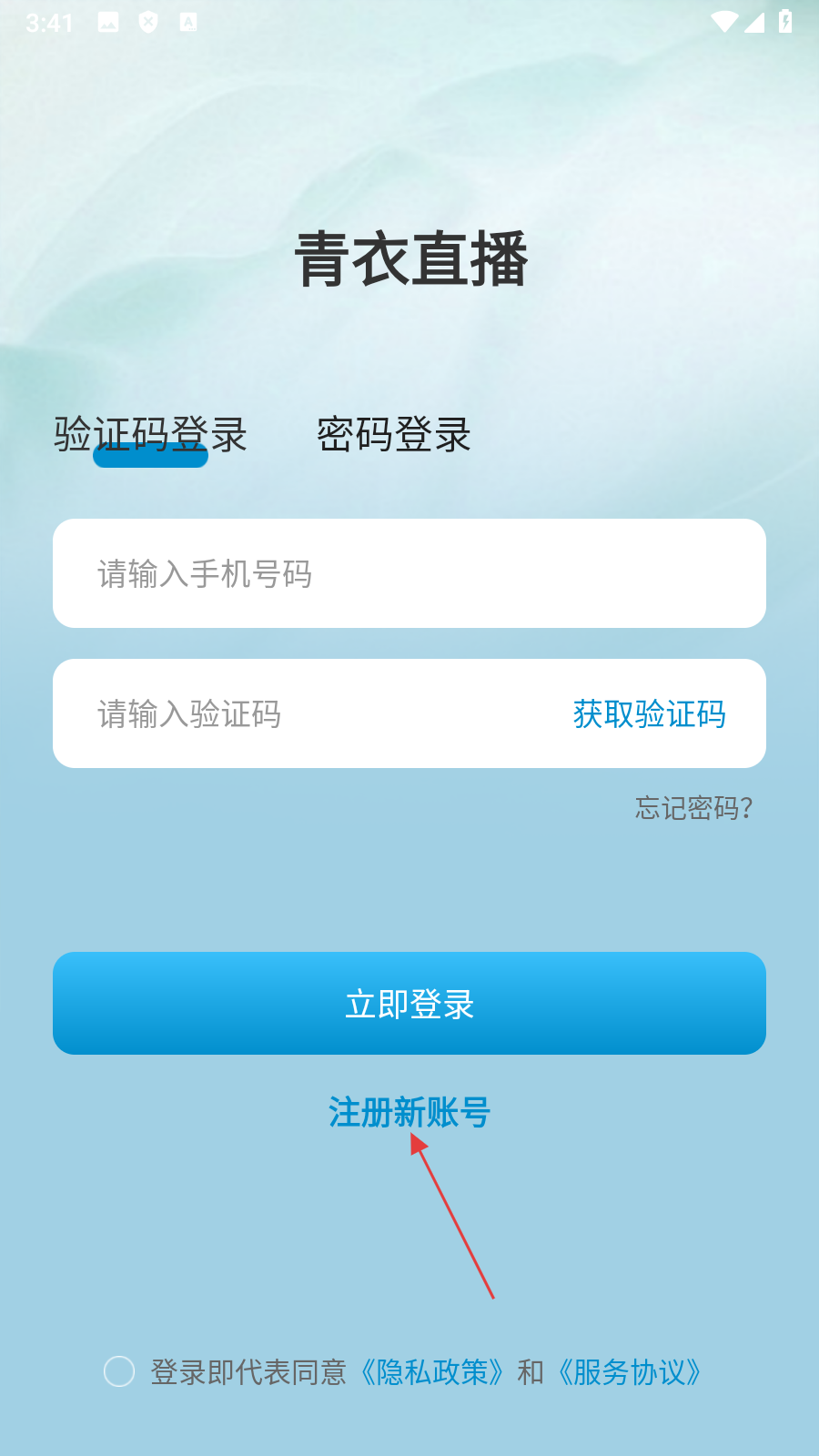
Task: Focus the 请输入验证码 code field
Action: point(300,713)
